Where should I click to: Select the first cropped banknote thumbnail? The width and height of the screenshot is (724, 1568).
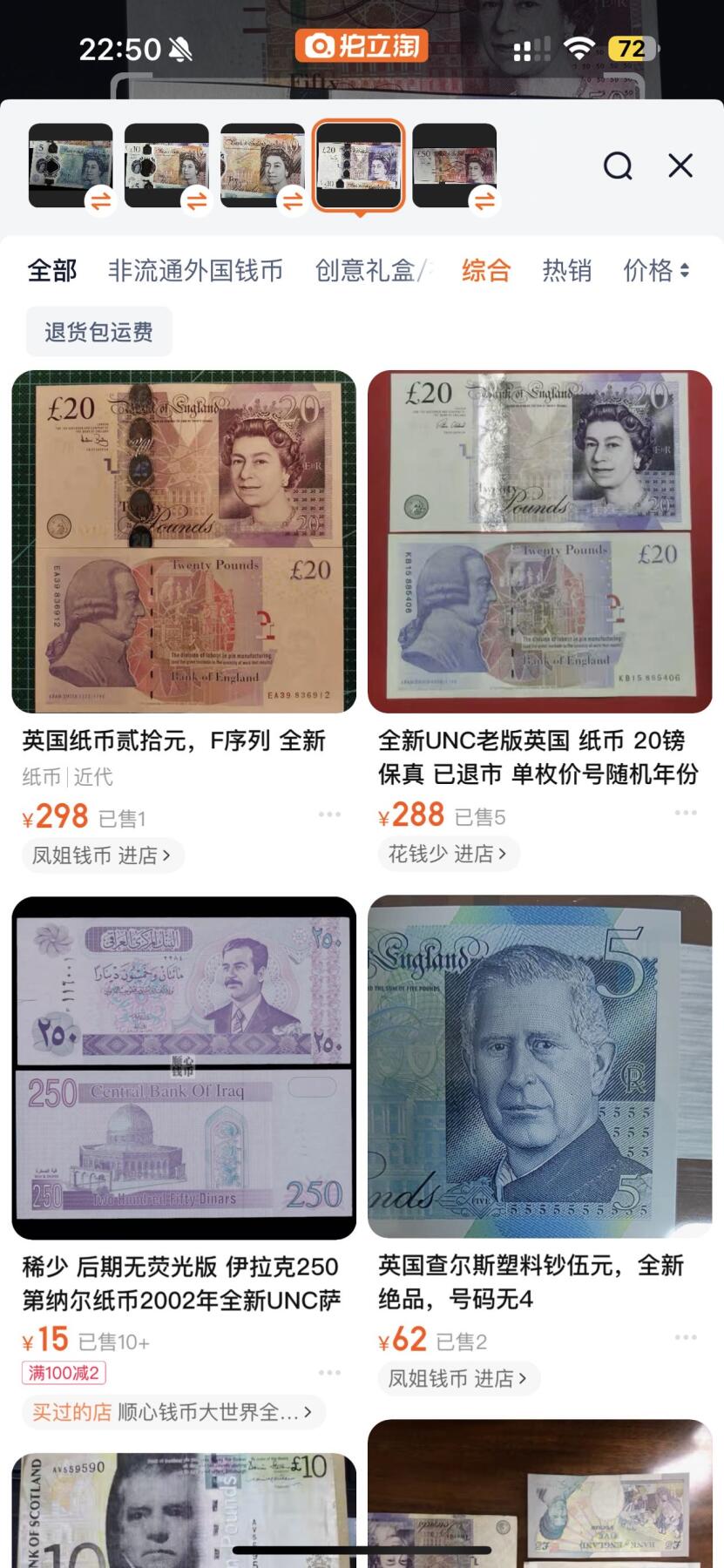71,165
